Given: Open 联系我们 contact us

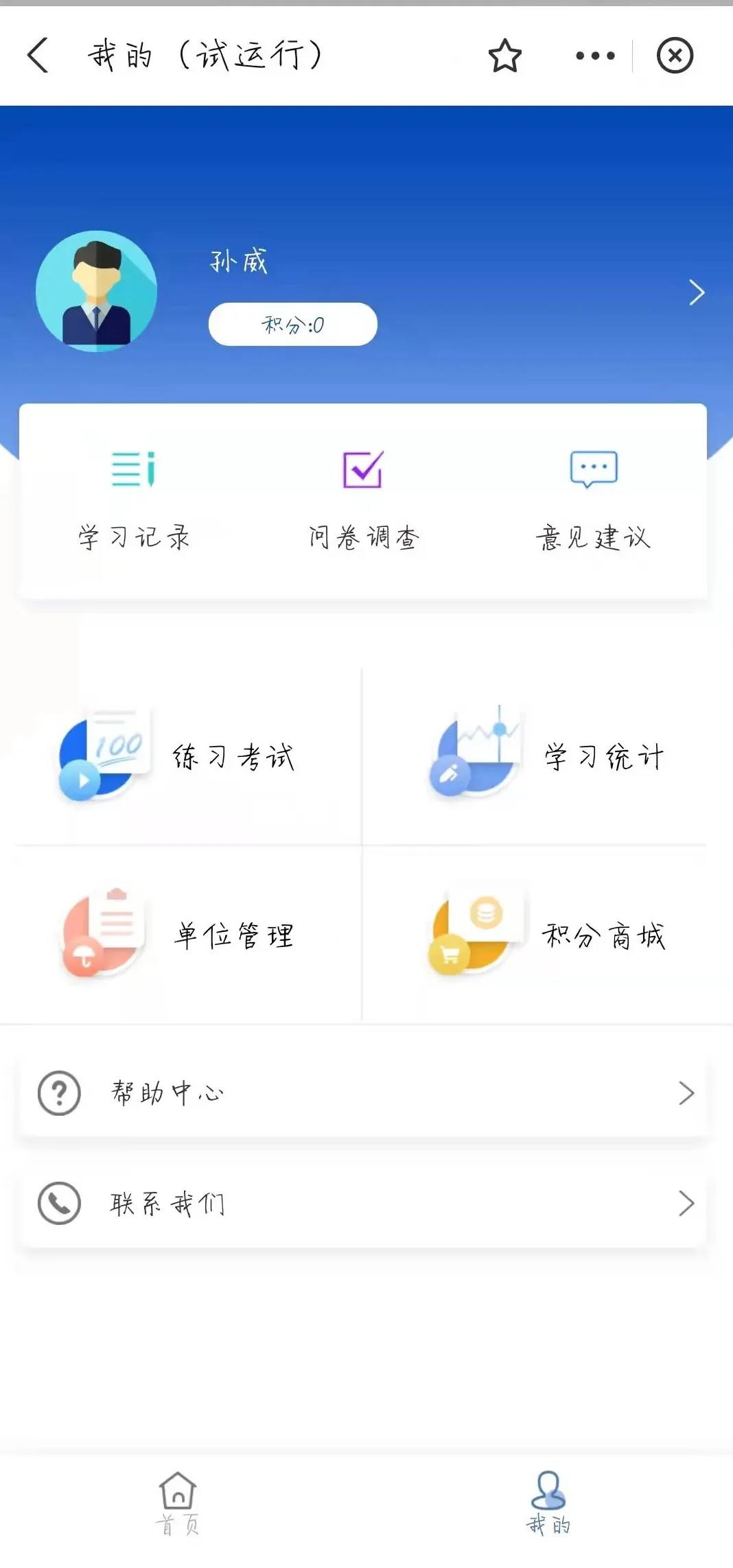Looking at the screenshot, I should point(364,1204).
